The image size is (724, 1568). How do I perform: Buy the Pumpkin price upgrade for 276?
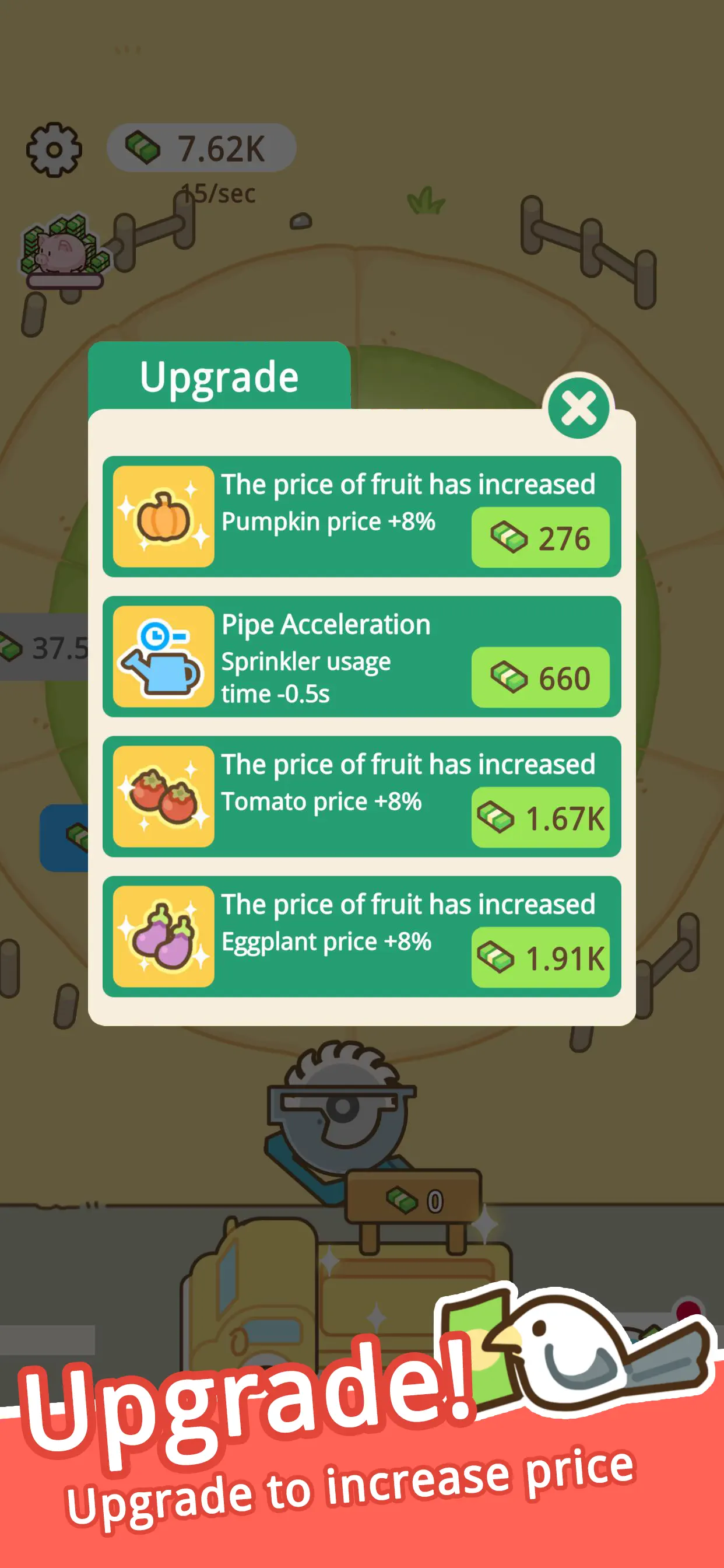[x=540, y=537]
